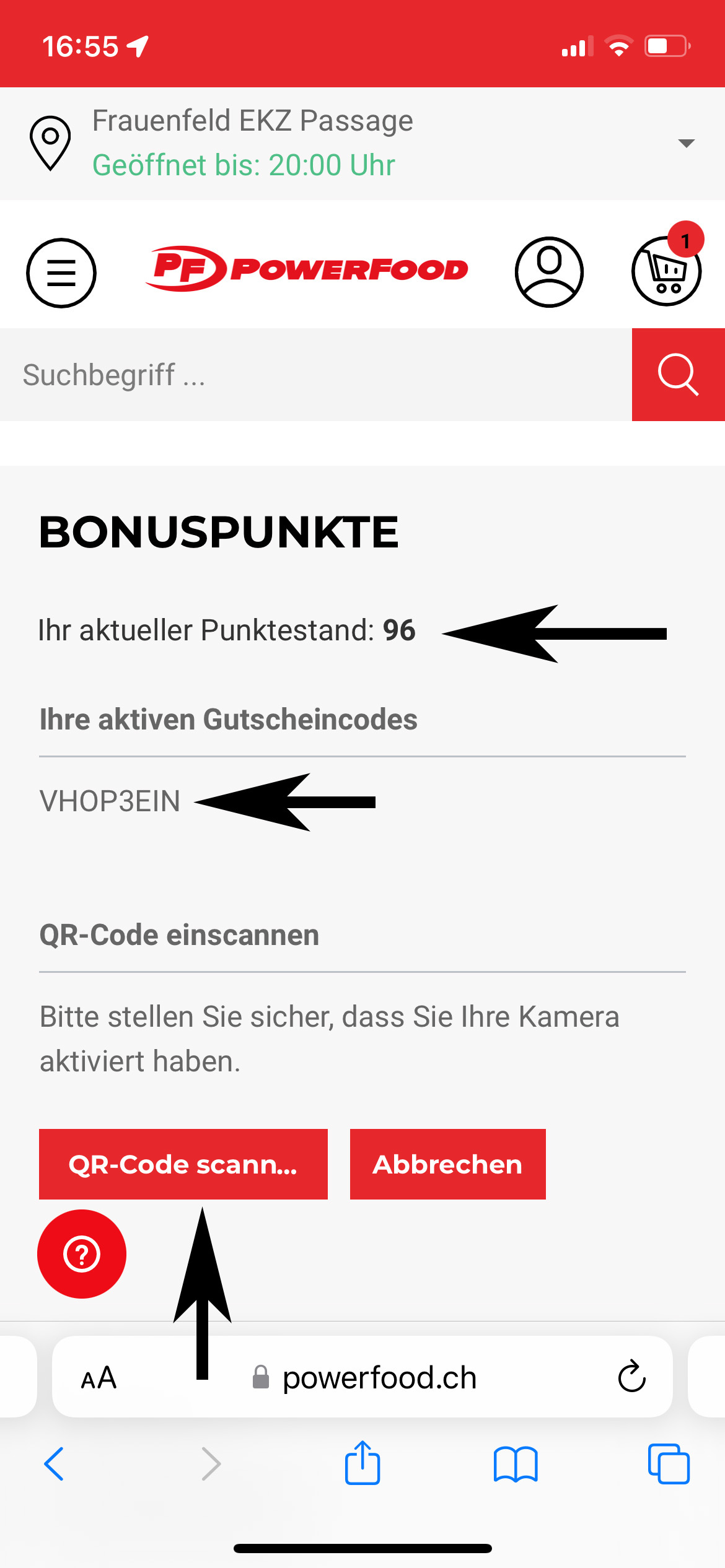Tap the Abbrechen button
The image size is (725, 1568).
447,1164
